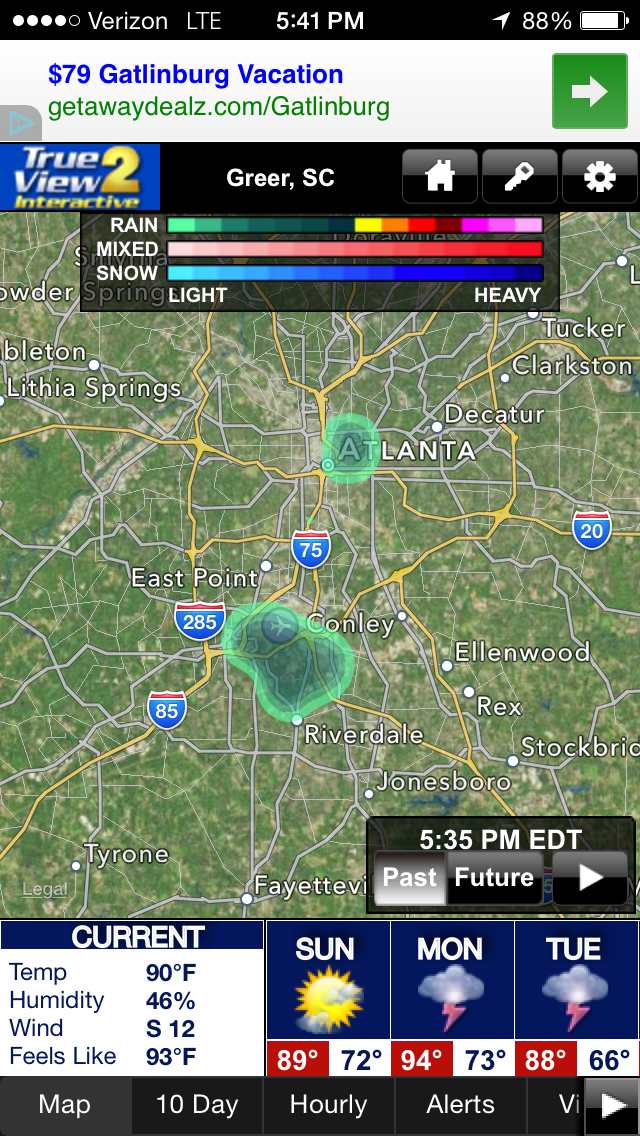
Task: Switch to the Alerts tab
Action: click(x=460, y=1105)
